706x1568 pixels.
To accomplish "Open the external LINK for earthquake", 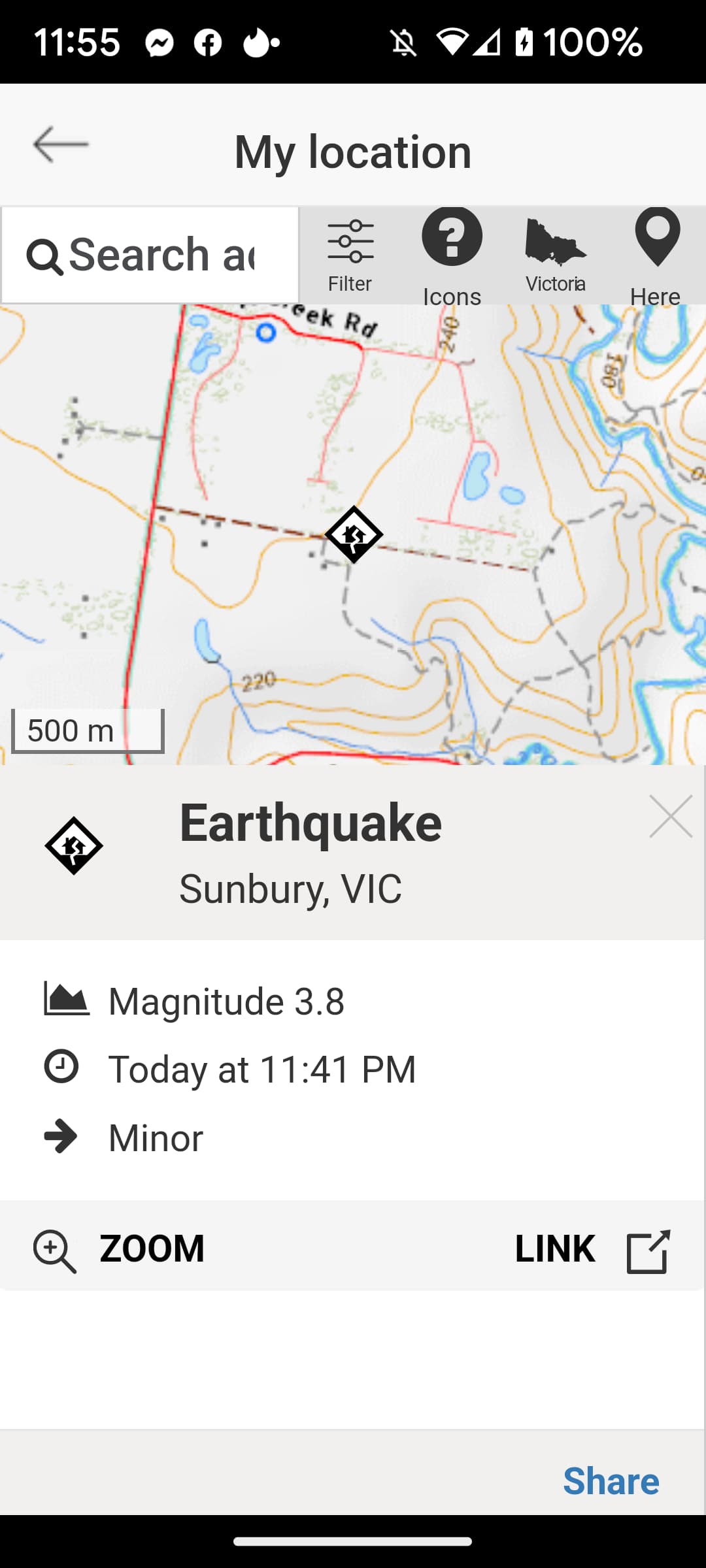I will [592, 1250].
